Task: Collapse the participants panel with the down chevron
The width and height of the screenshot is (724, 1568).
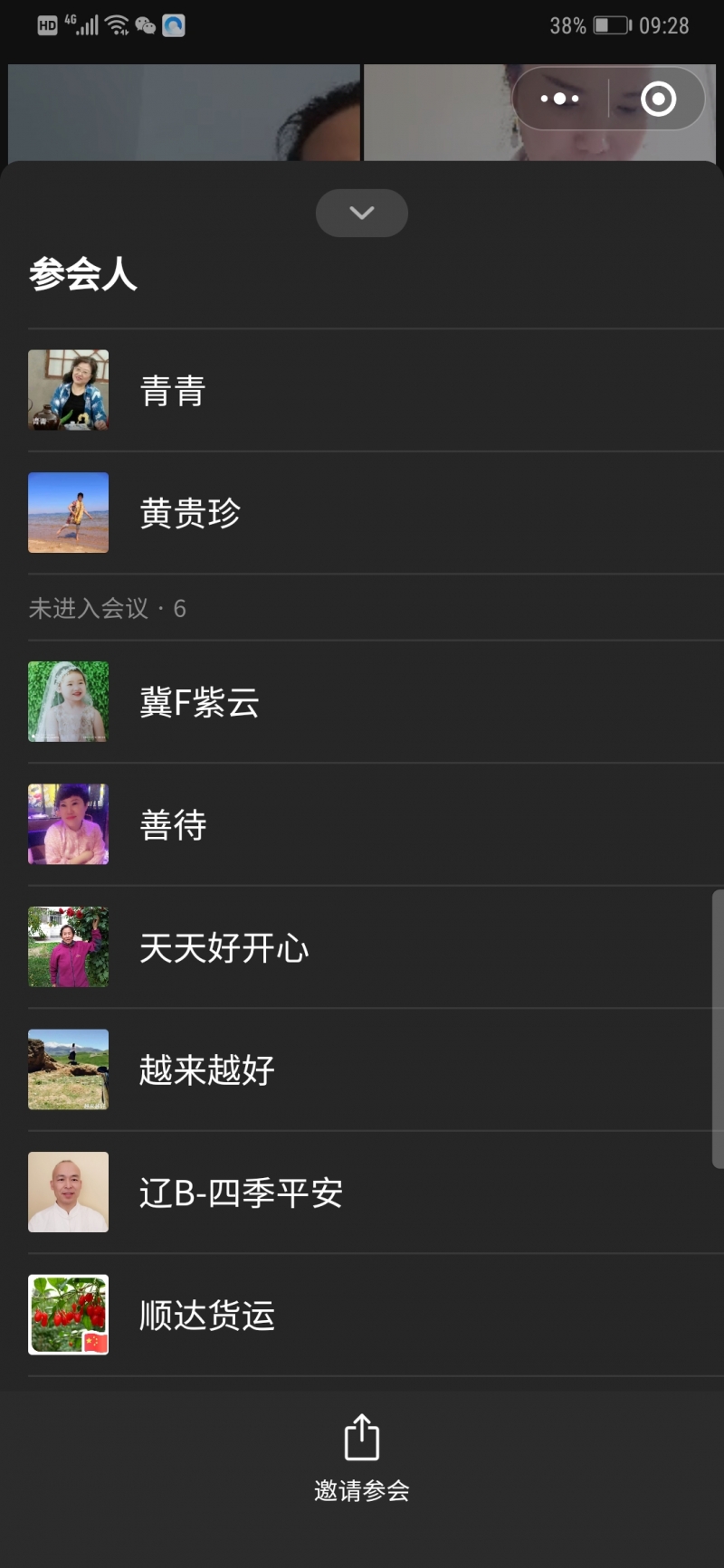Action: tap(362, 213)
